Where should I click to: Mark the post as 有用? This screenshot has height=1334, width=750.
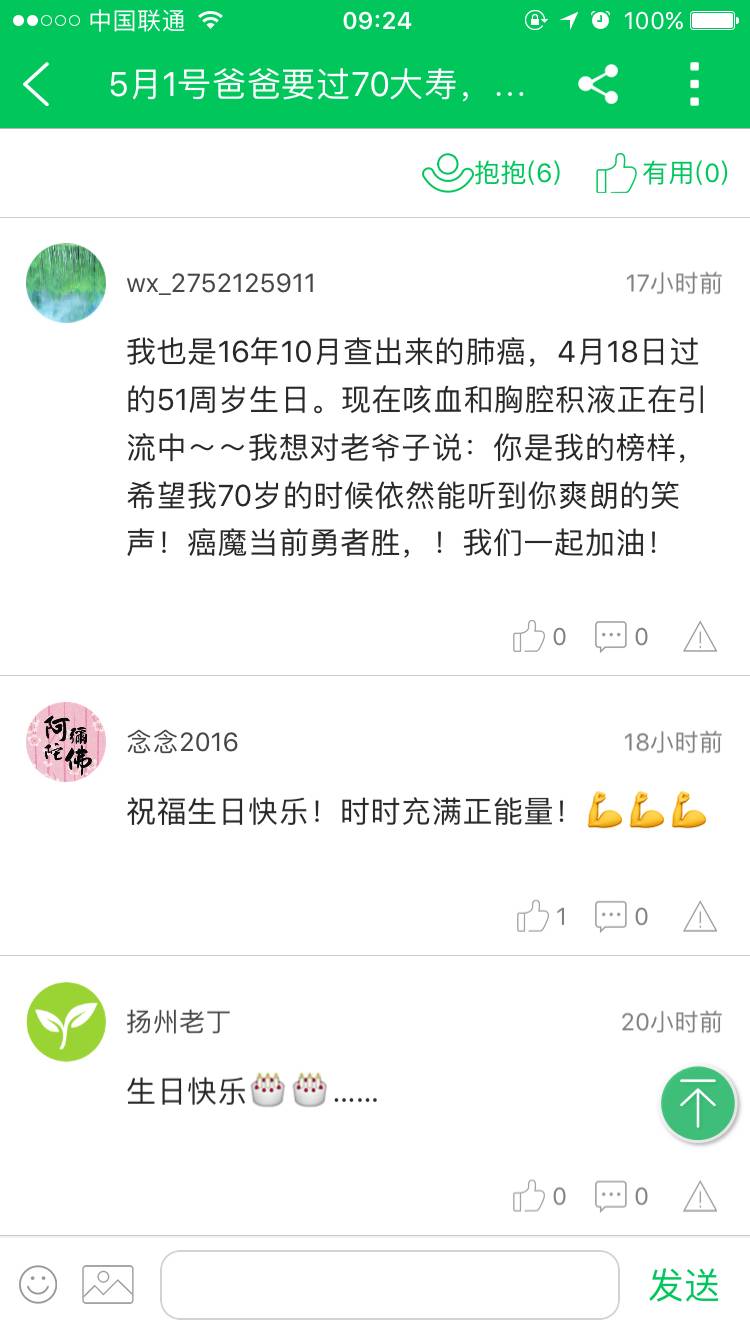click(662, 173)
